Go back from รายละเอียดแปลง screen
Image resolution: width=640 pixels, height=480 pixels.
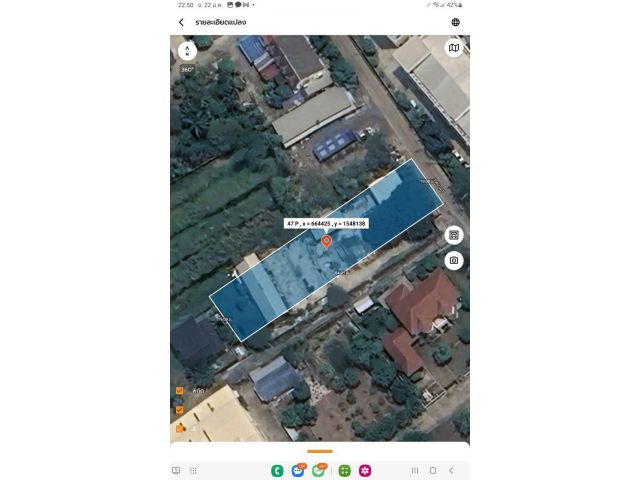(x=181, y=22)
